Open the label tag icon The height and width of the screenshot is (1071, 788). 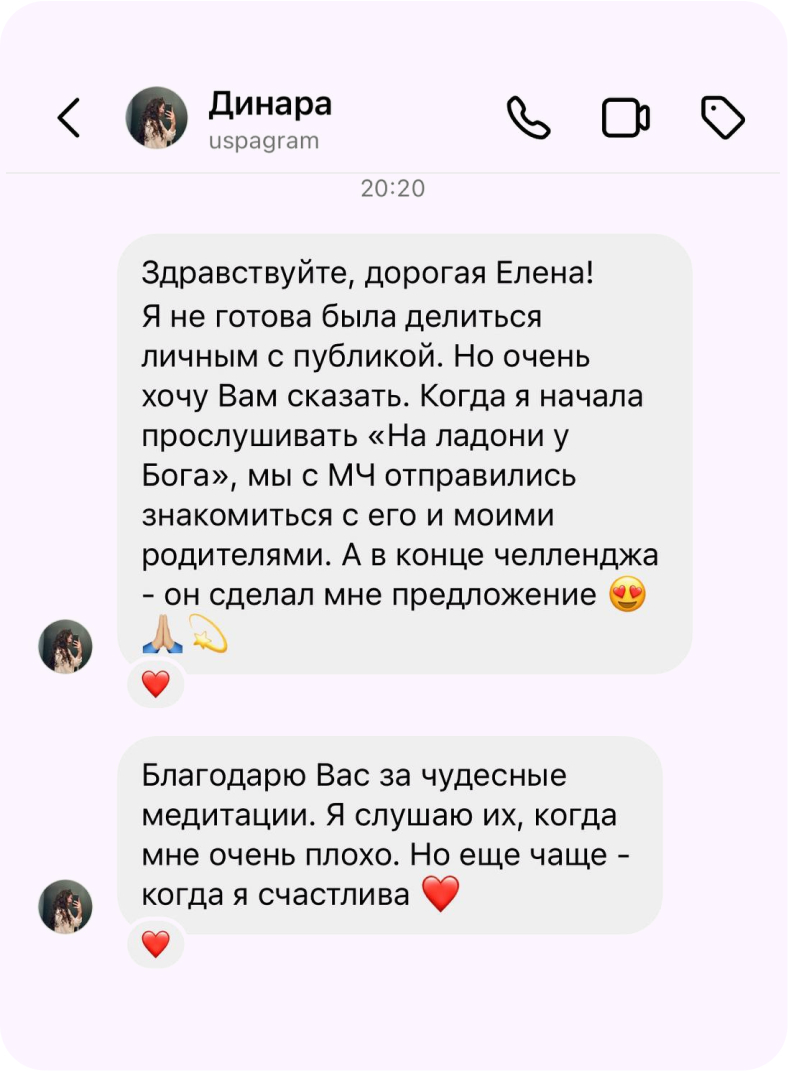click(x=722, y=118)
